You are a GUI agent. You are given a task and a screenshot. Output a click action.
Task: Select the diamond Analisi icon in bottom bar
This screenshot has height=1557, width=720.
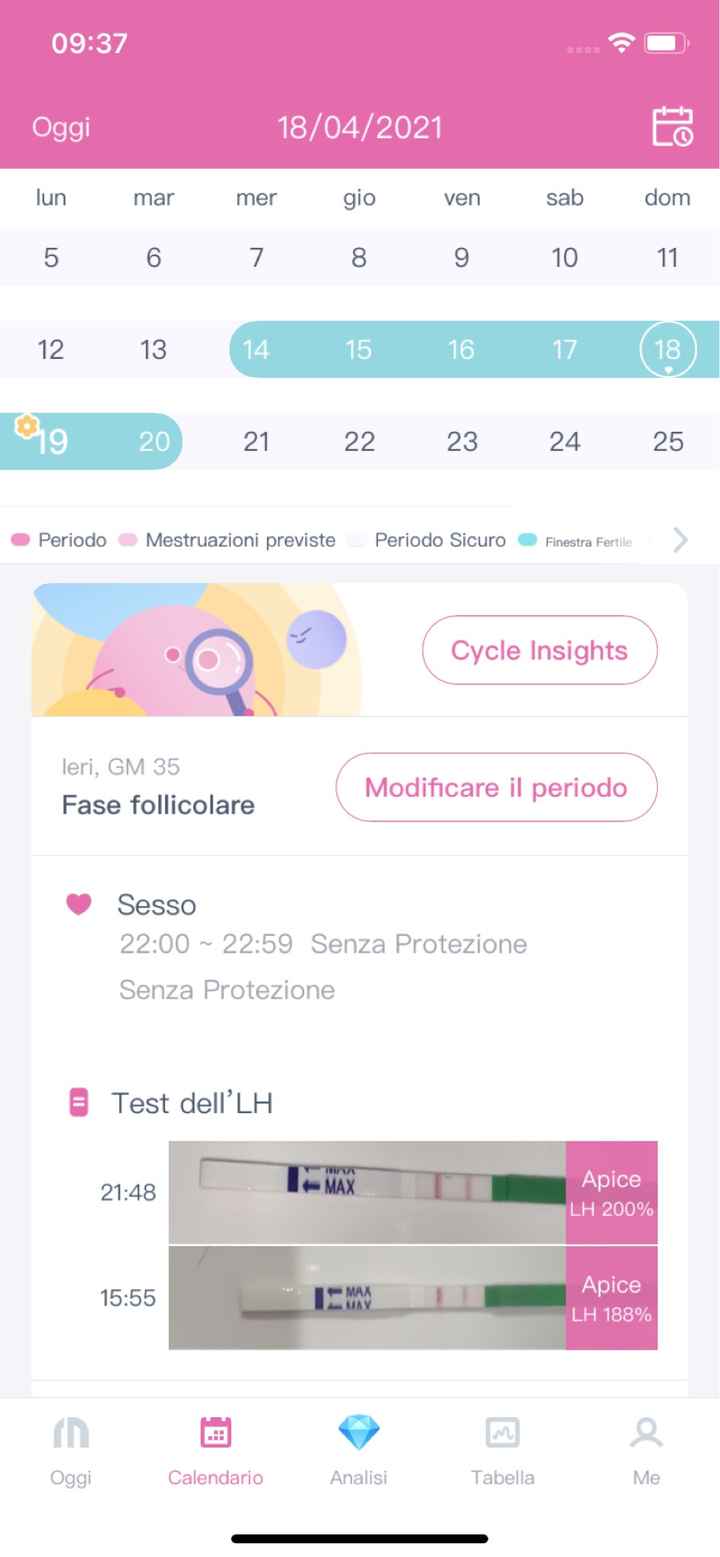pyautogui.click(x=358, y=1432)
